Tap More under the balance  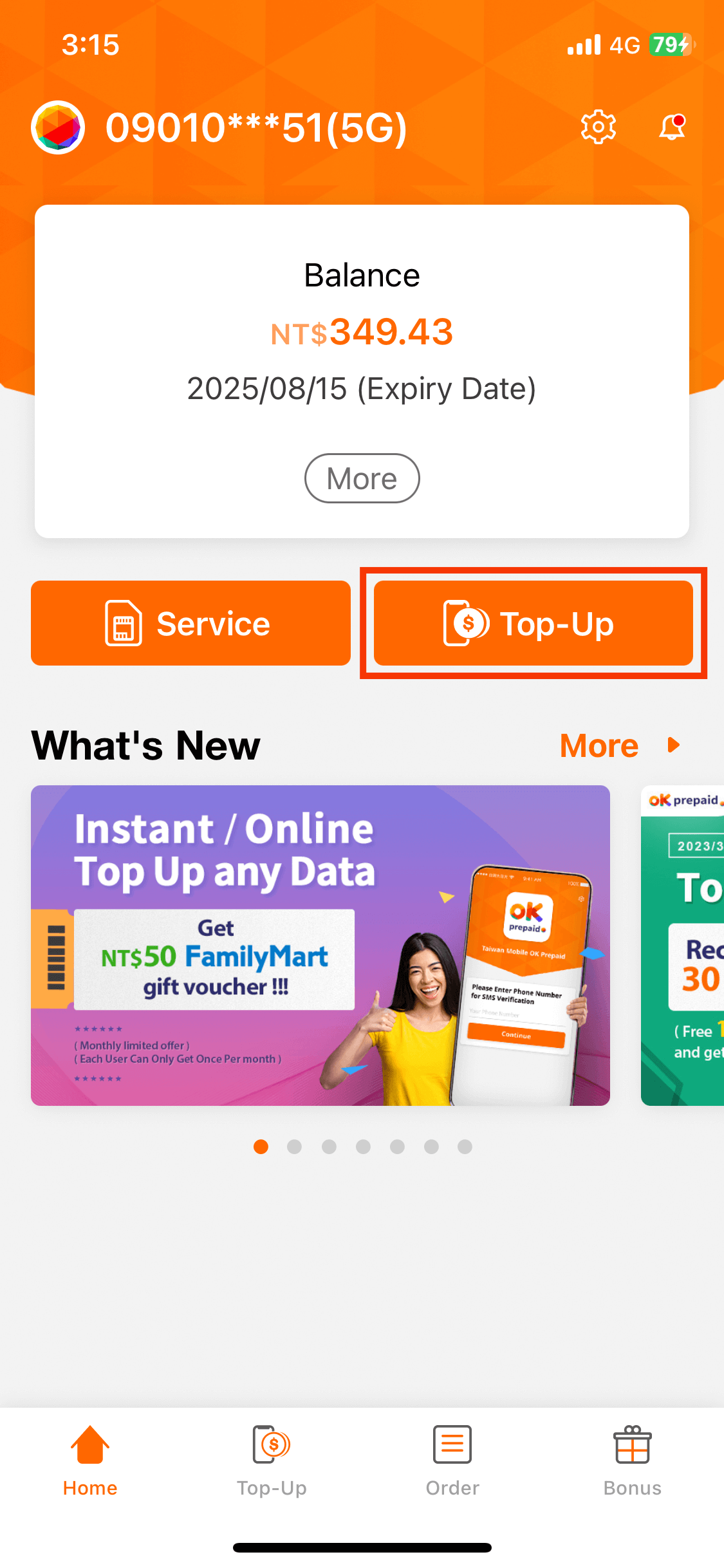pos(362,478)
